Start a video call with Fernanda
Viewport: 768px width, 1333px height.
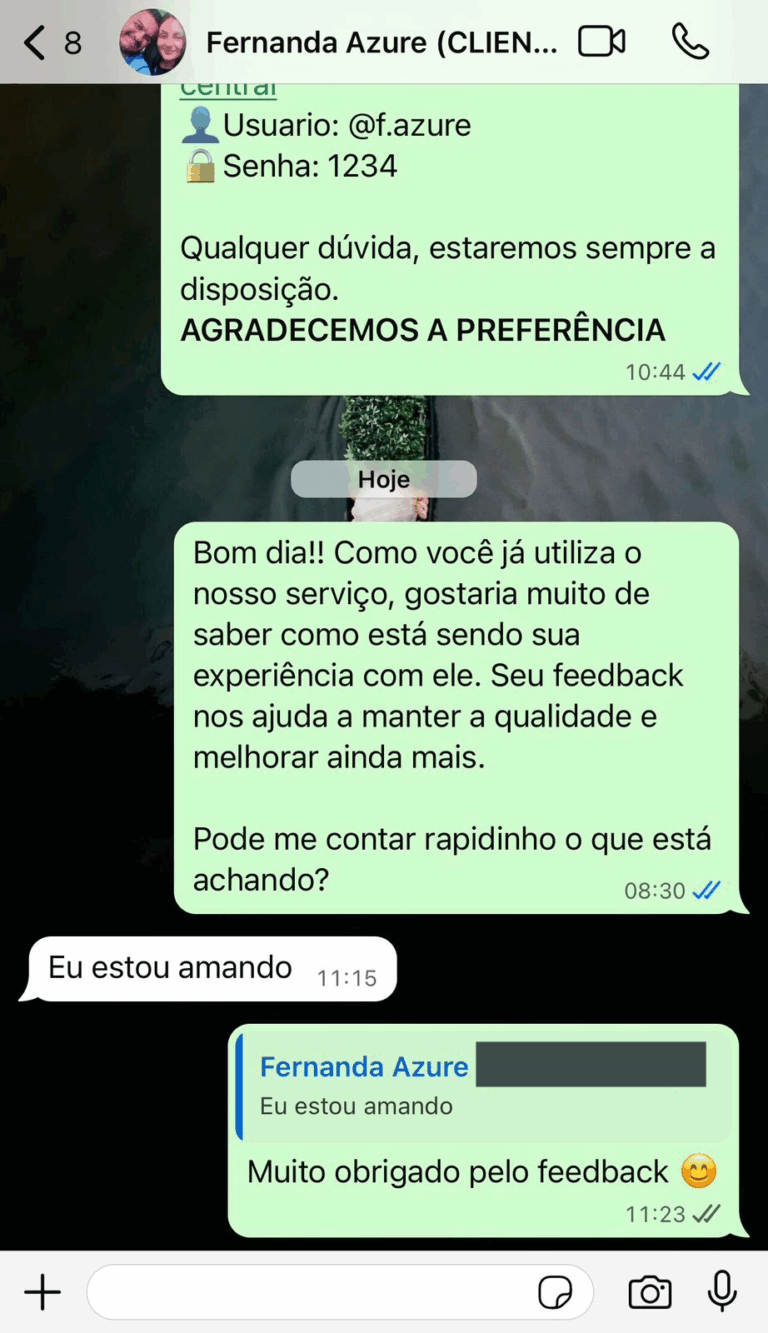(x=602, y=42)
